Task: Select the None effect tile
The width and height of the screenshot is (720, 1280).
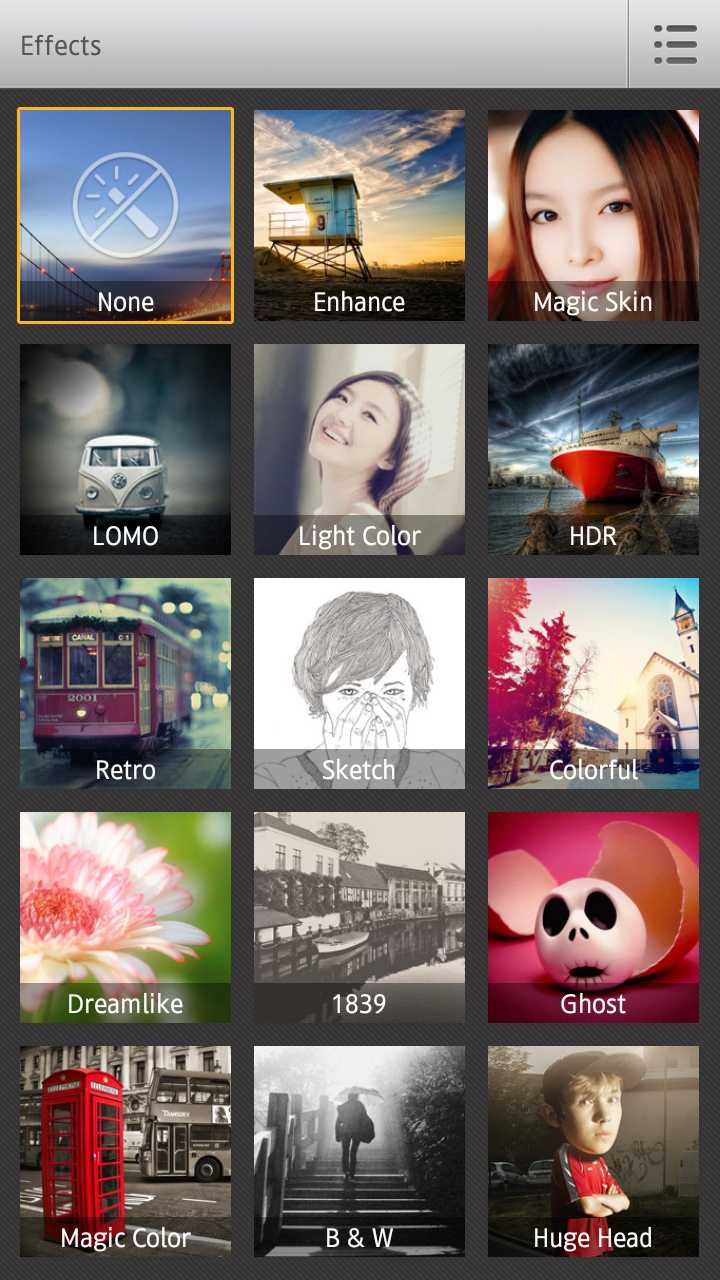Action: tap(125, 215)
